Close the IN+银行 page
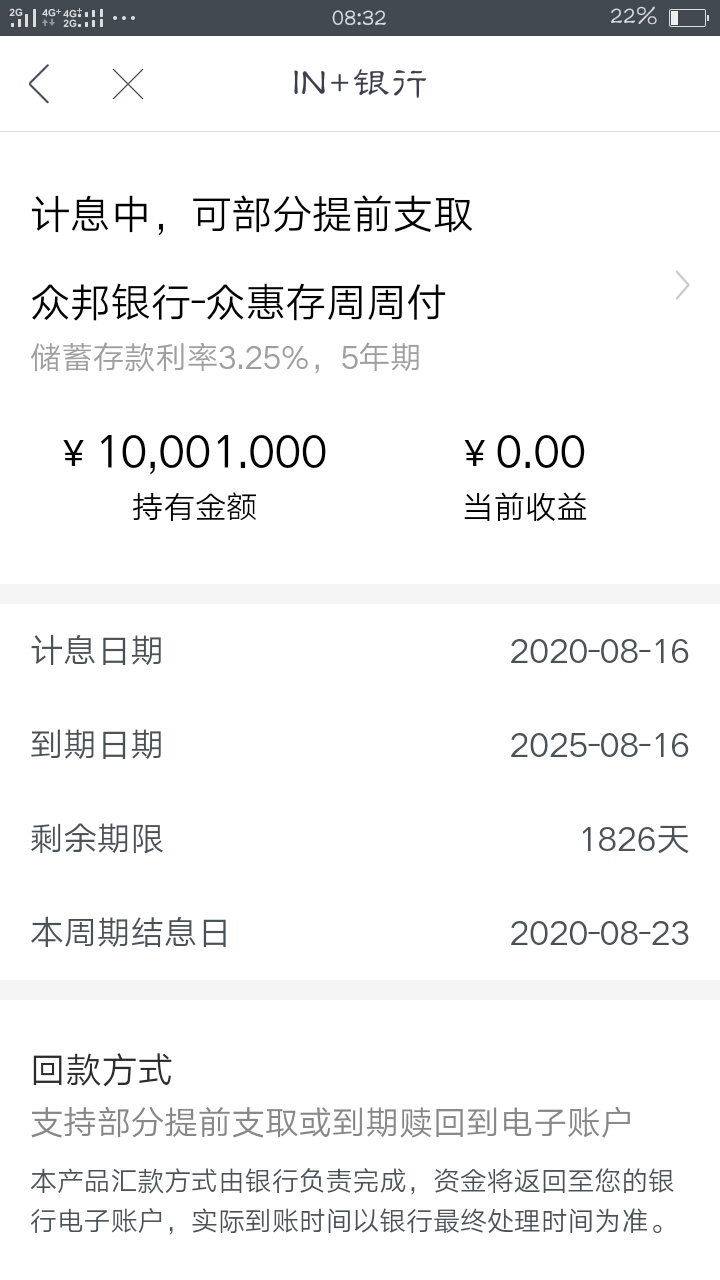Image resolution: width=720 pixels, height=1280 pixels. (x=128, y=84)
